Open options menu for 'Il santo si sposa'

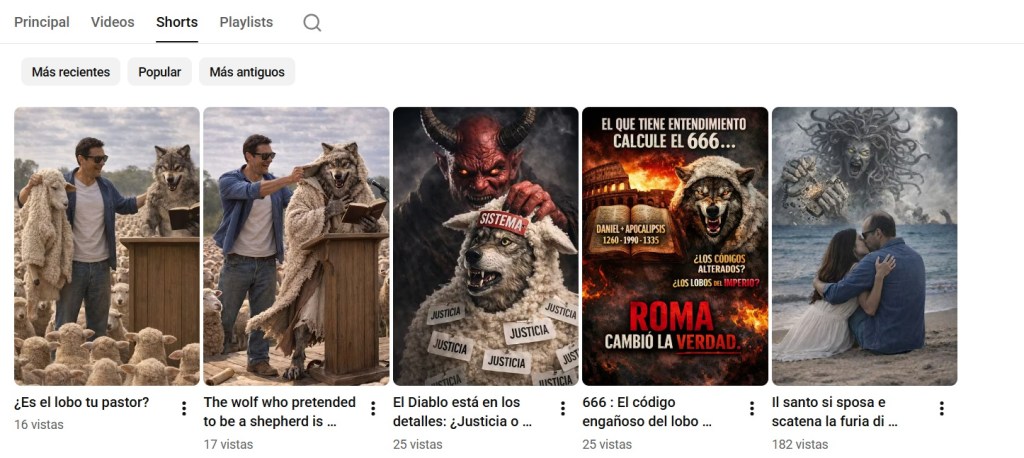click(941, 408)
